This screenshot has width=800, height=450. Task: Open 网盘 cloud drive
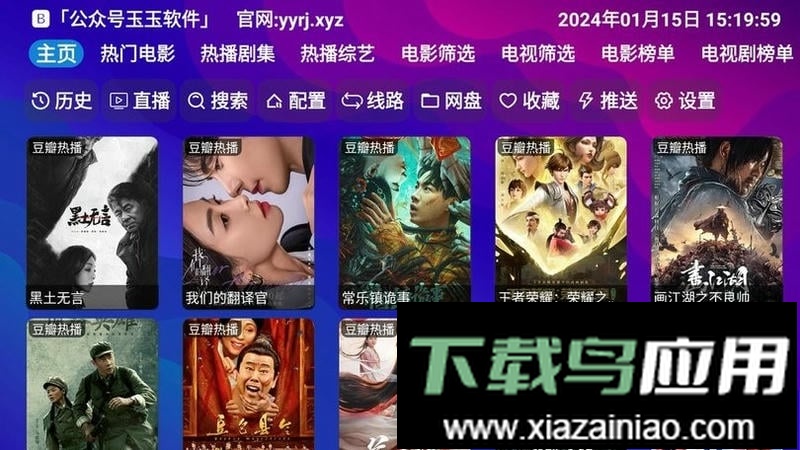451,101
